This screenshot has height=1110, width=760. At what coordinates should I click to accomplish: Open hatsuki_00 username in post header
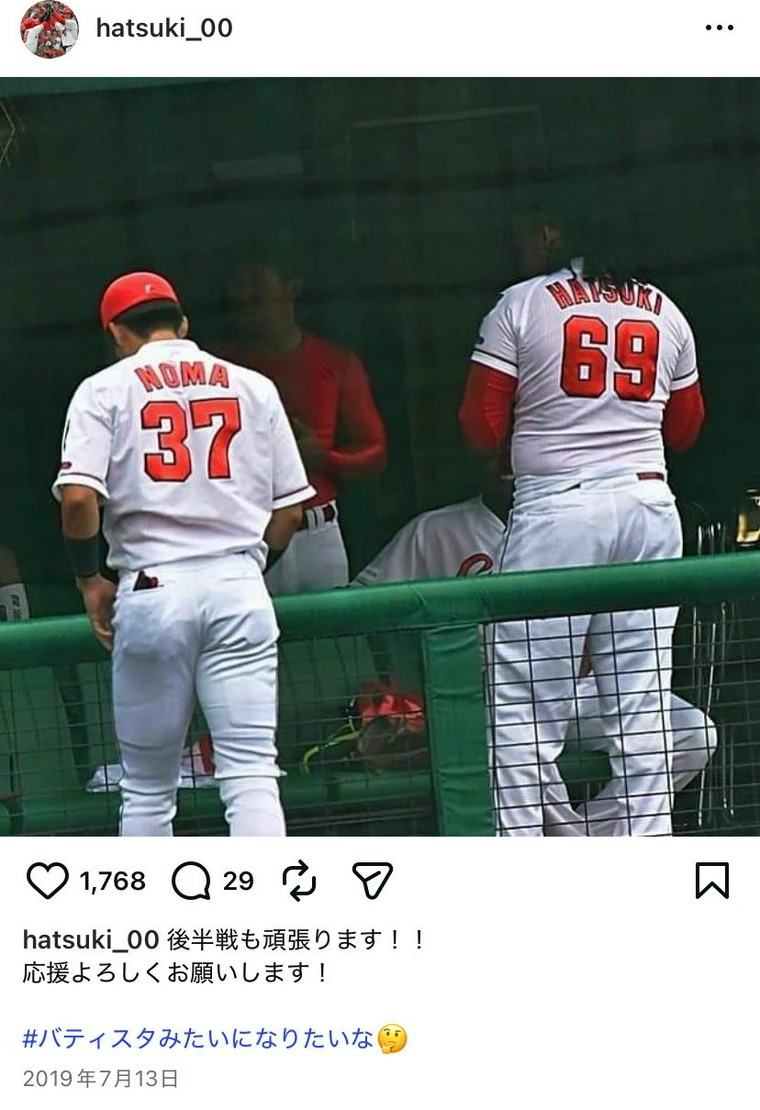click(164, 29)
